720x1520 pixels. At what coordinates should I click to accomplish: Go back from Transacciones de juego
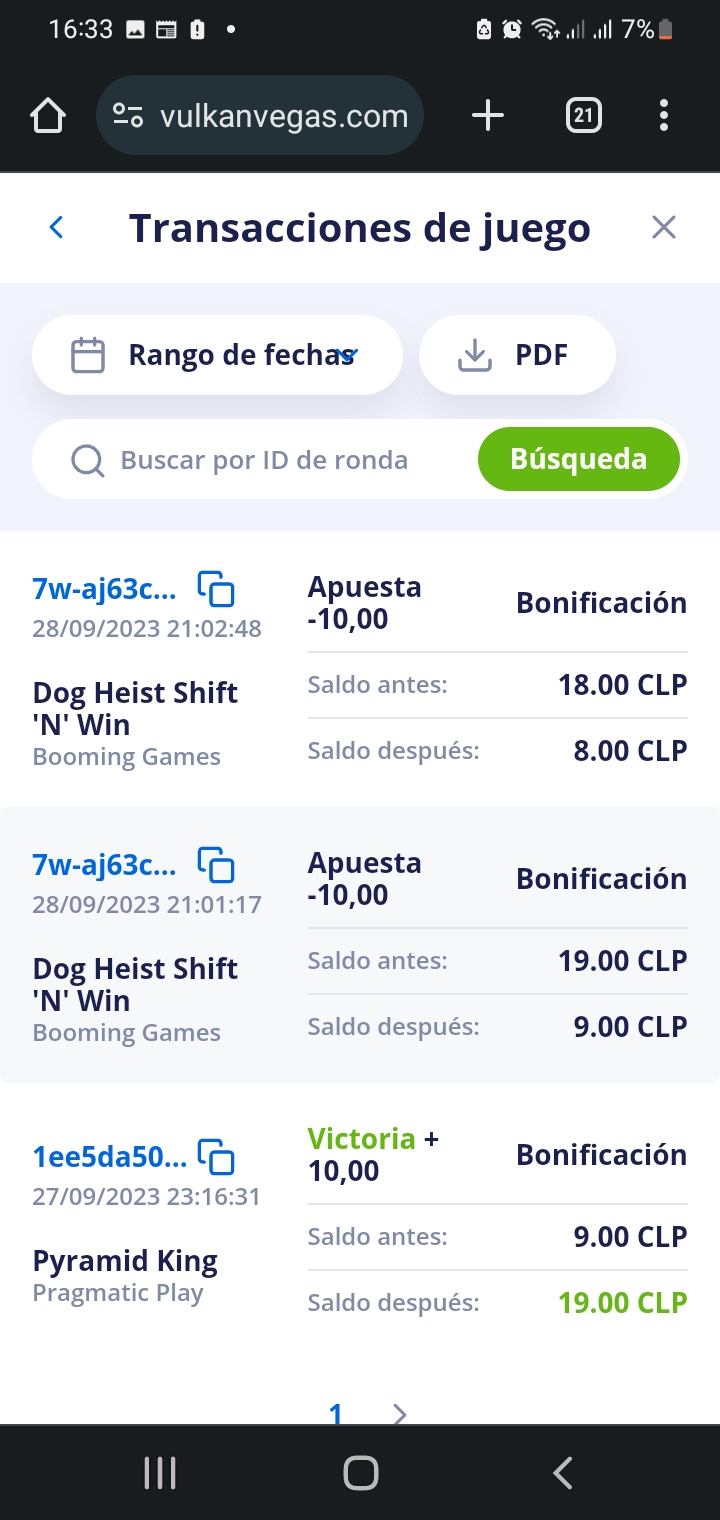click(57, 228)
